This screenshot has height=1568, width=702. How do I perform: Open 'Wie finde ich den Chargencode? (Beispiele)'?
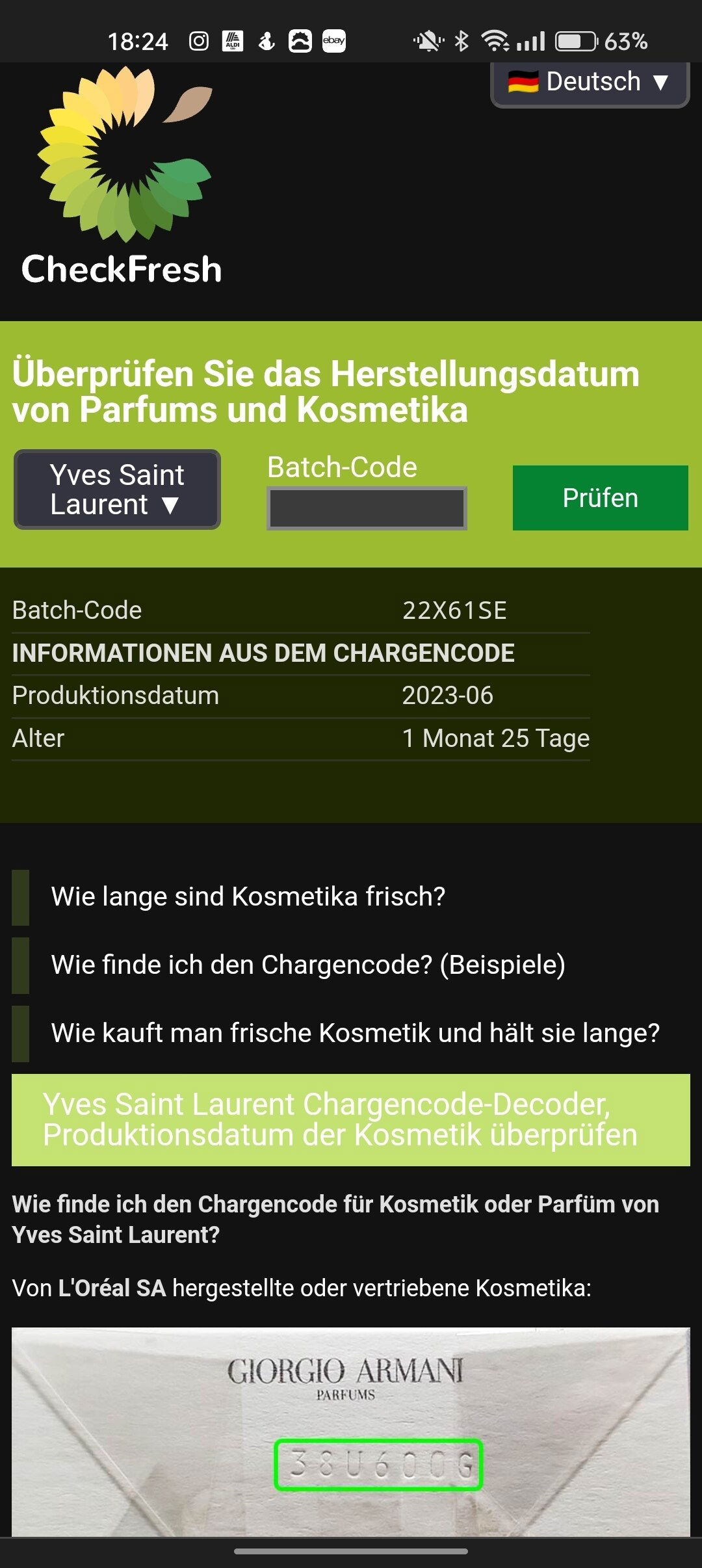(308, 965)
